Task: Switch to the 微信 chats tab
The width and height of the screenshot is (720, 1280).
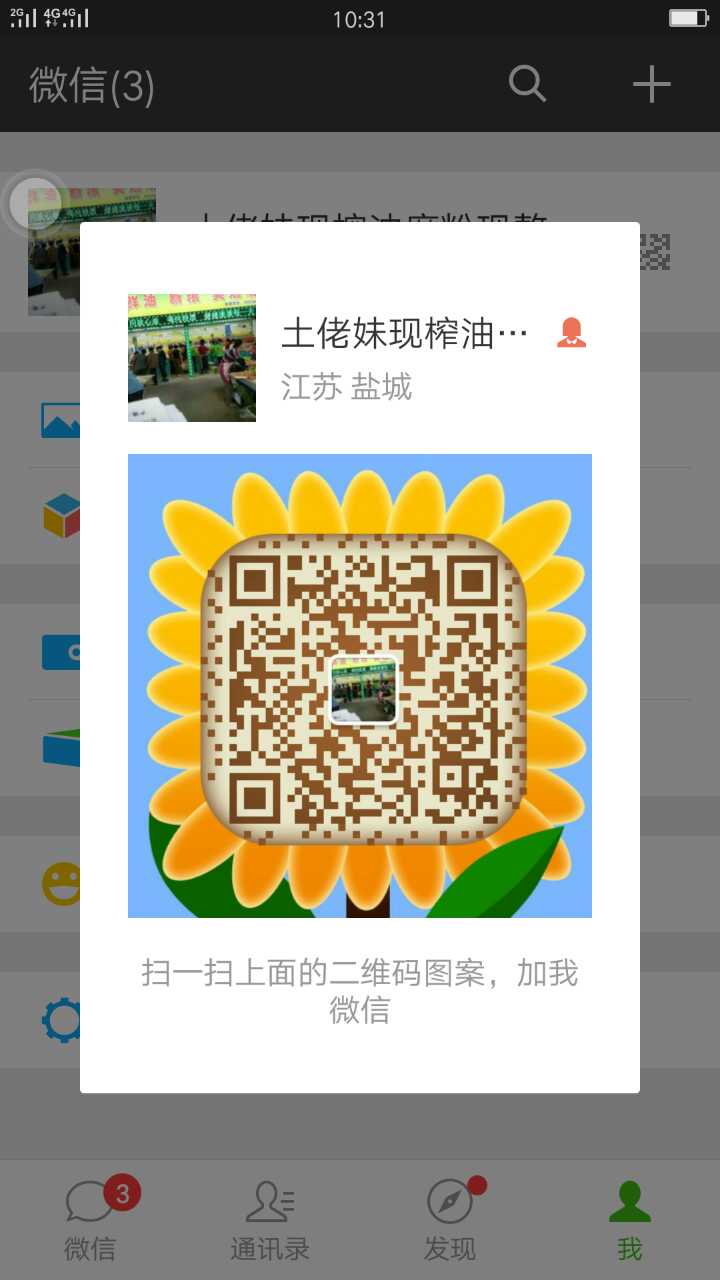Action: 90,1218
